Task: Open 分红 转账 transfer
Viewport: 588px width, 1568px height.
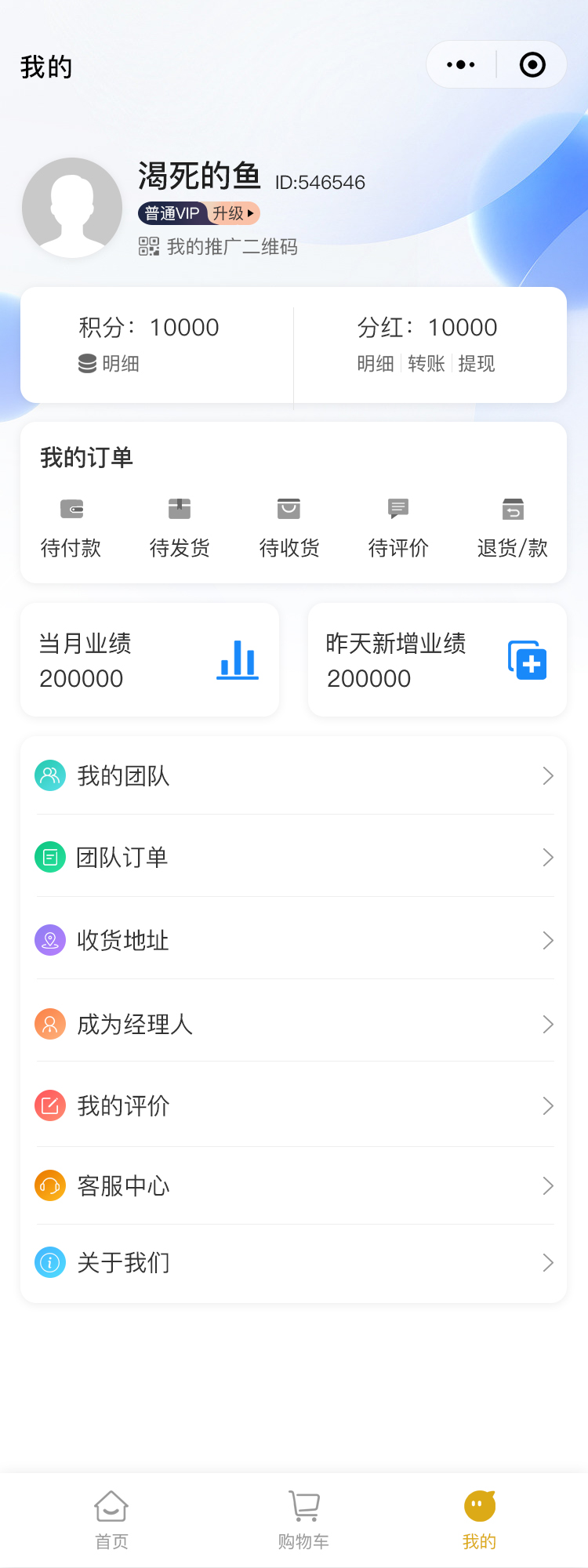Action: (x=426, y=364)
